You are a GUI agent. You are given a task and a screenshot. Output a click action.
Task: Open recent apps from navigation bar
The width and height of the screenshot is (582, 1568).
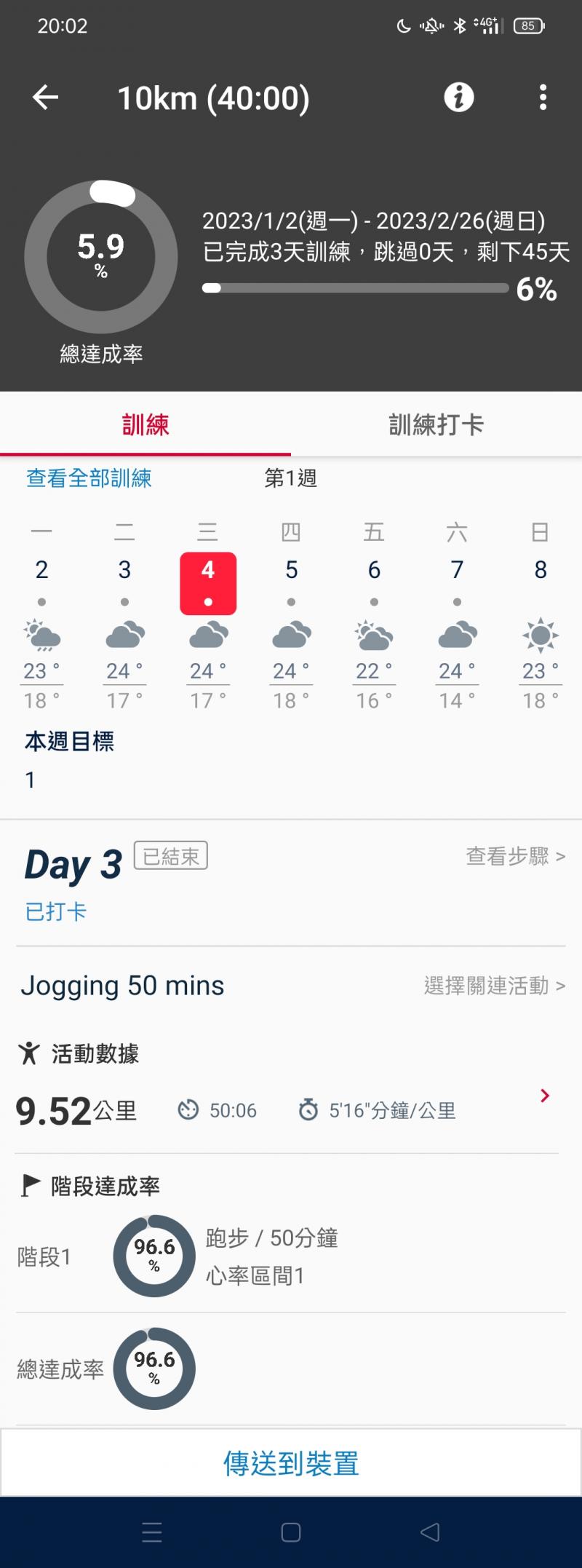point(152,1532)
